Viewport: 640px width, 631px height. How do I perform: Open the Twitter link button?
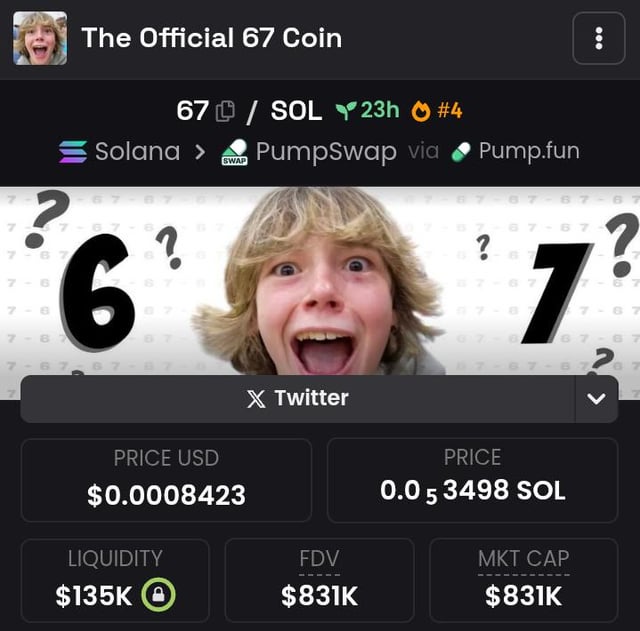click(x=298, y=398)
